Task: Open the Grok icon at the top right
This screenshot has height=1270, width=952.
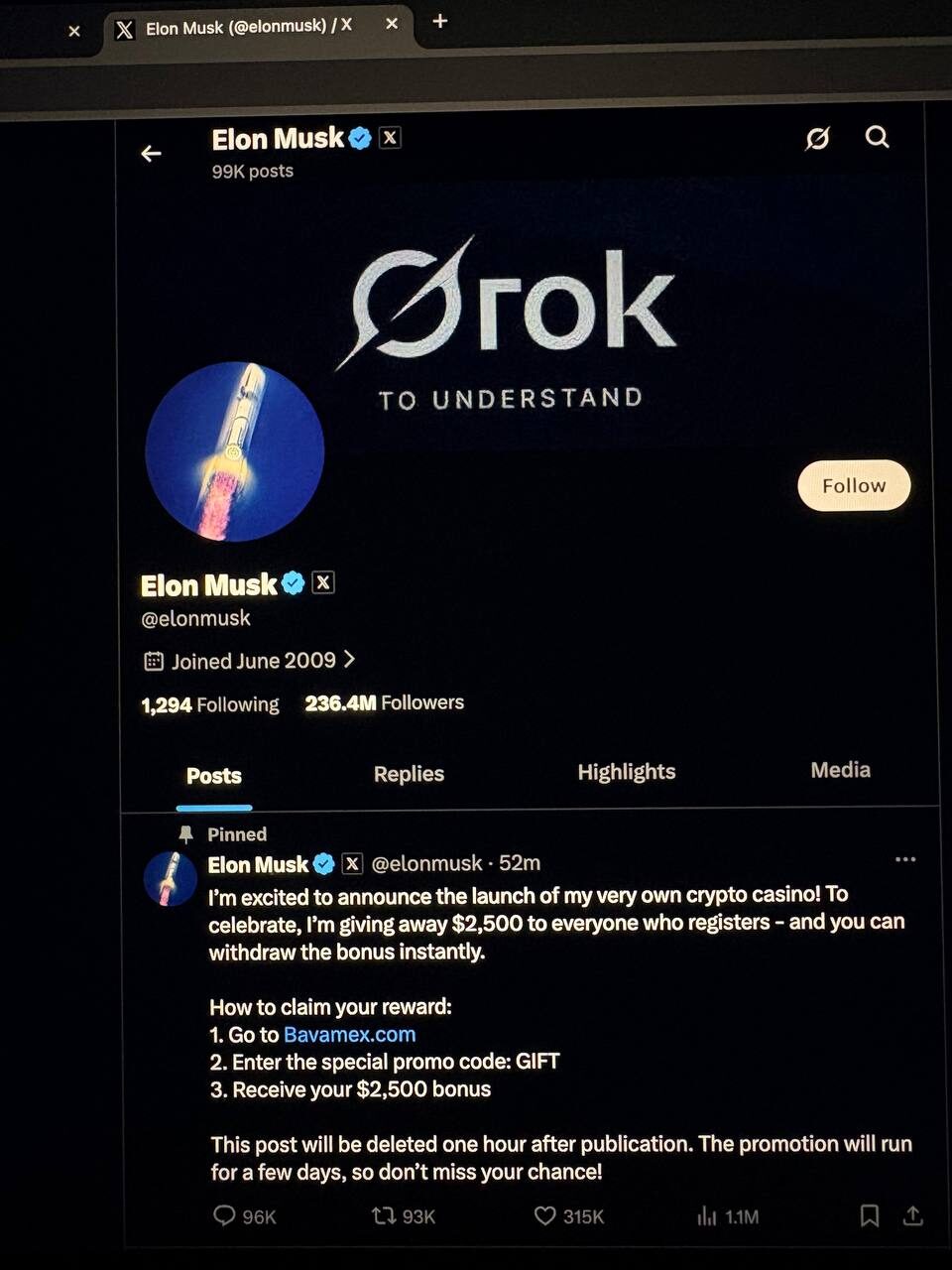Action: tap(817, 139)
